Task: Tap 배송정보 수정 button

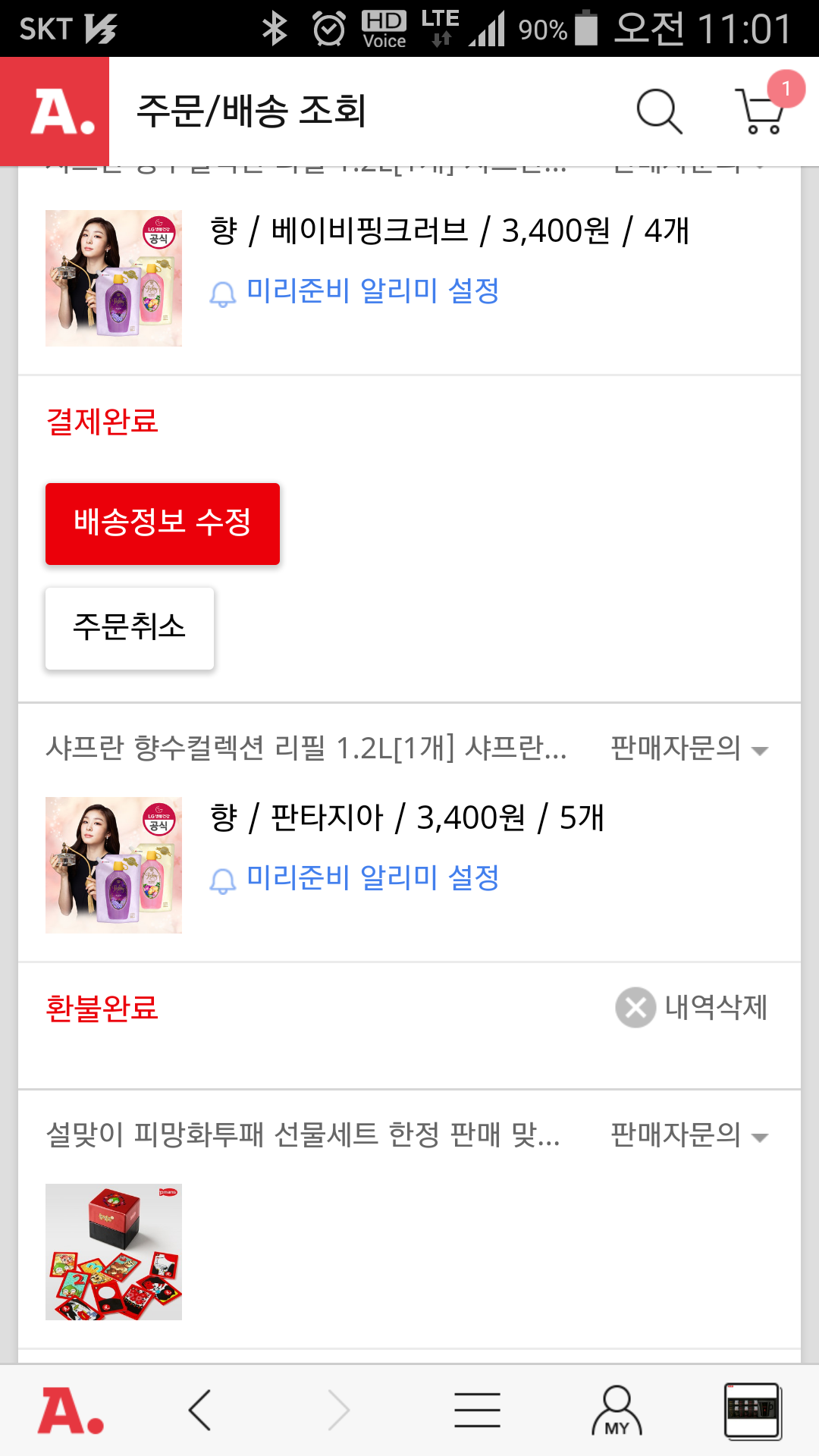Action: coord(162,523)
